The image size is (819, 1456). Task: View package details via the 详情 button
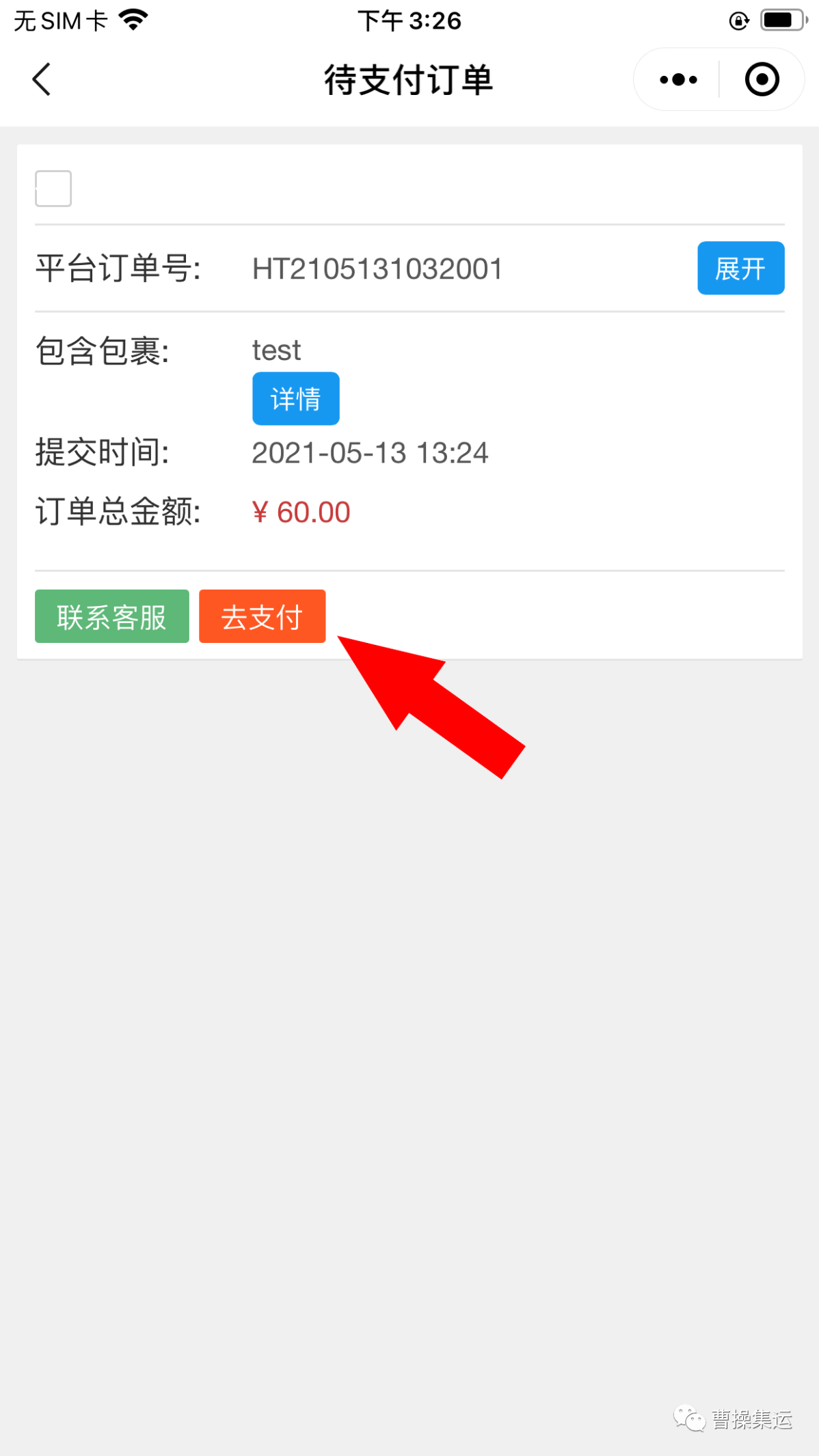tap(295, 399)
